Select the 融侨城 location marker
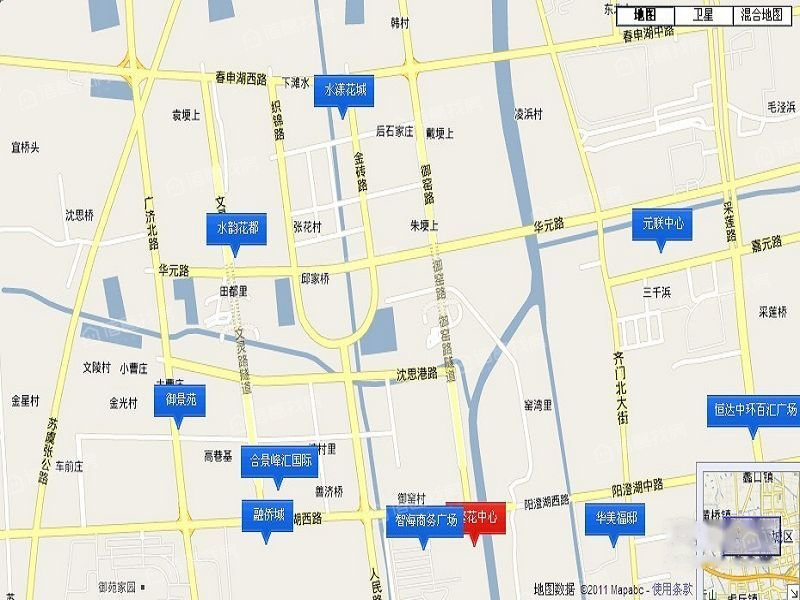 pyautogui.click(x=268, y=515)
